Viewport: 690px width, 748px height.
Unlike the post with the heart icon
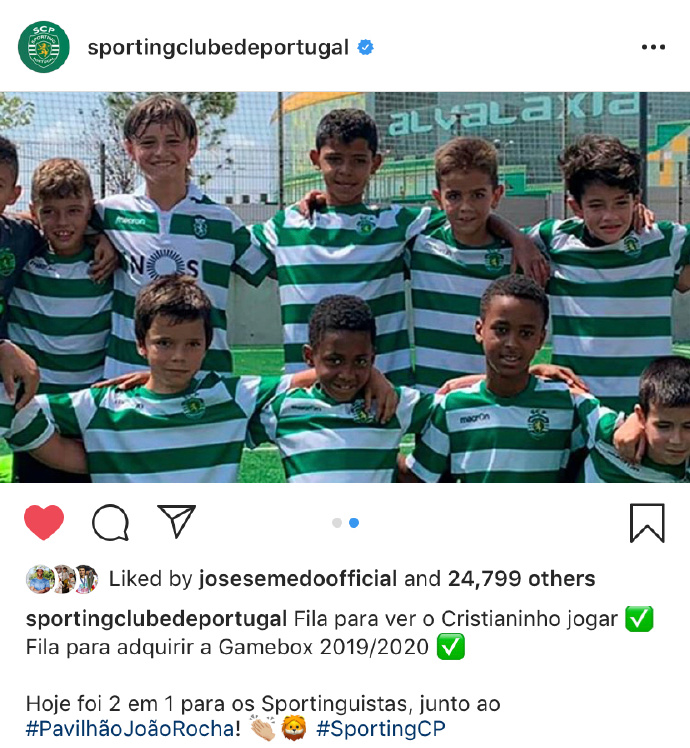tap(44, 522)
